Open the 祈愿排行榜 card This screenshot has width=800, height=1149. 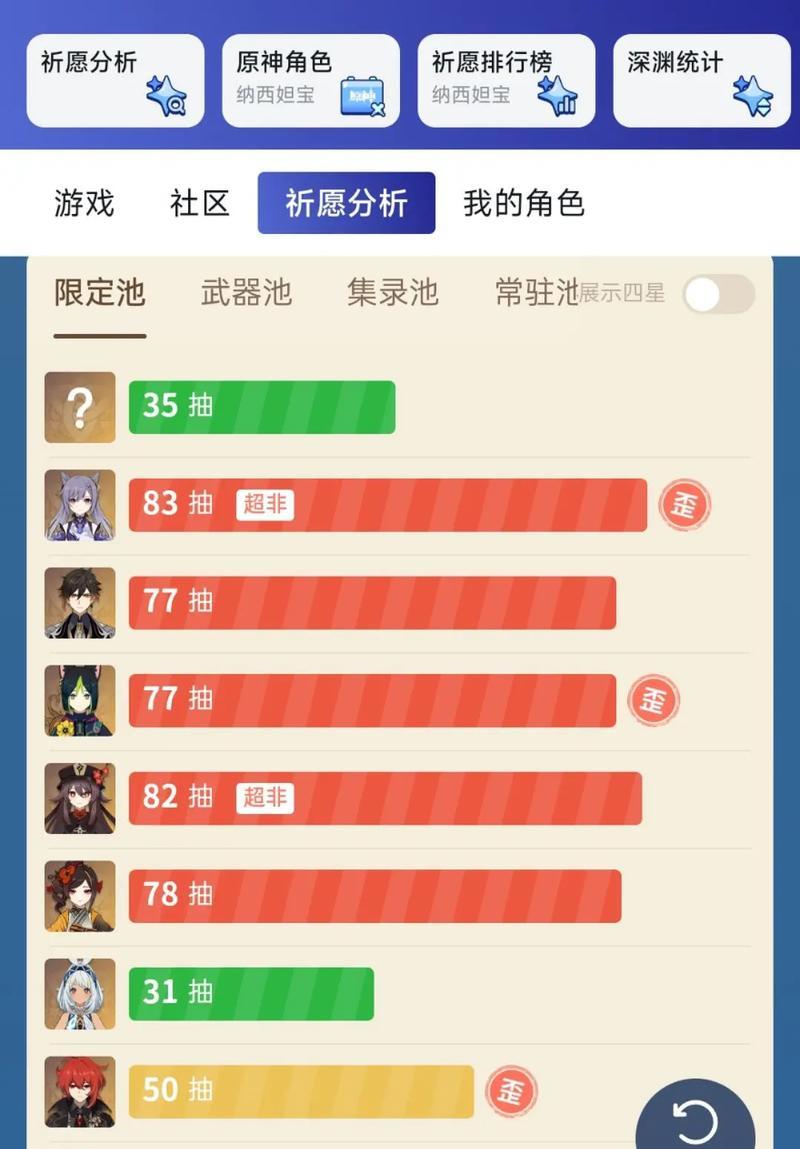tap(506, 81)
